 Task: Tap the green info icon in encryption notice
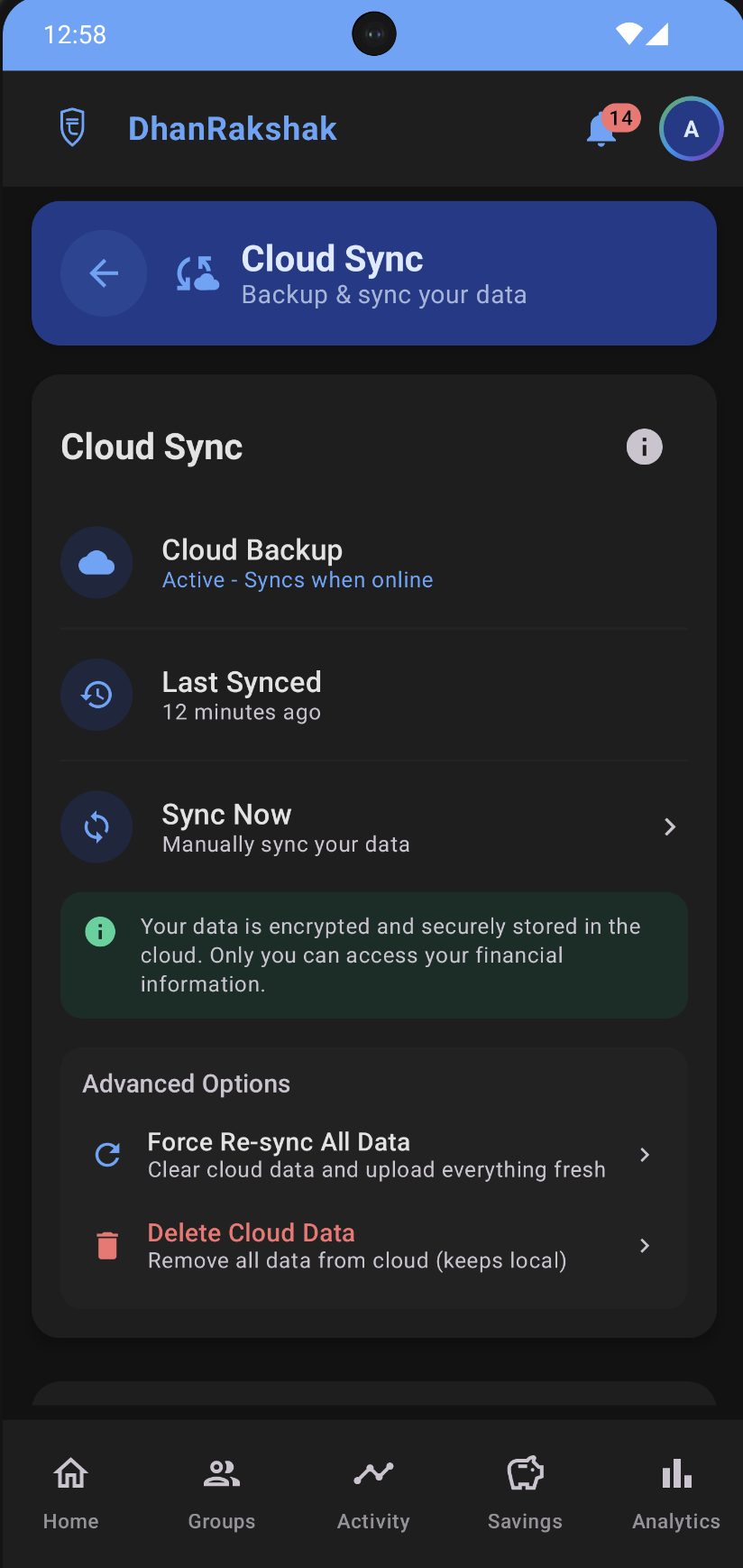(x=100, y=931)
